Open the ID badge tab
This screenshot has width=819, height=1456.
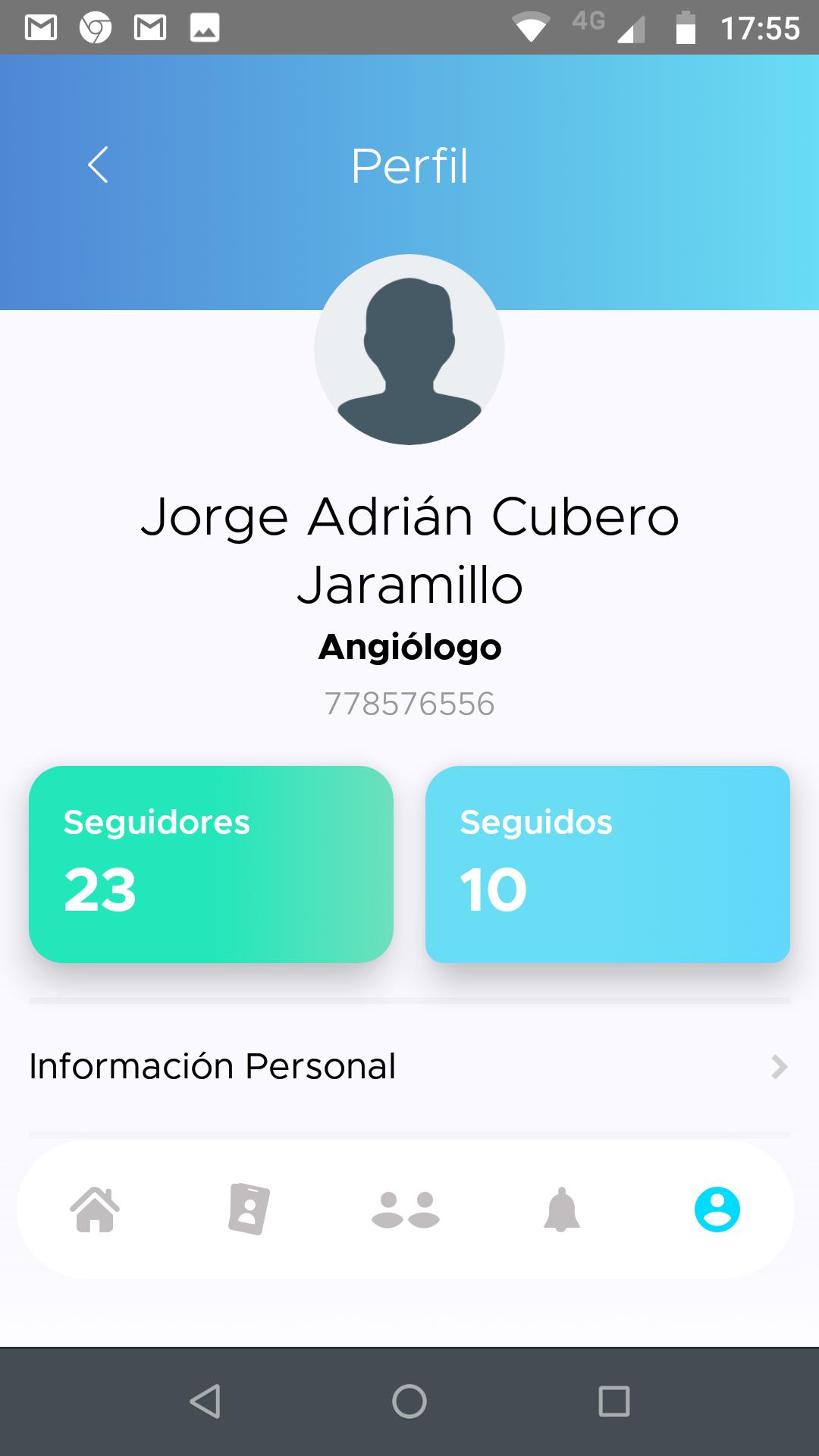tap(249, 1209)
